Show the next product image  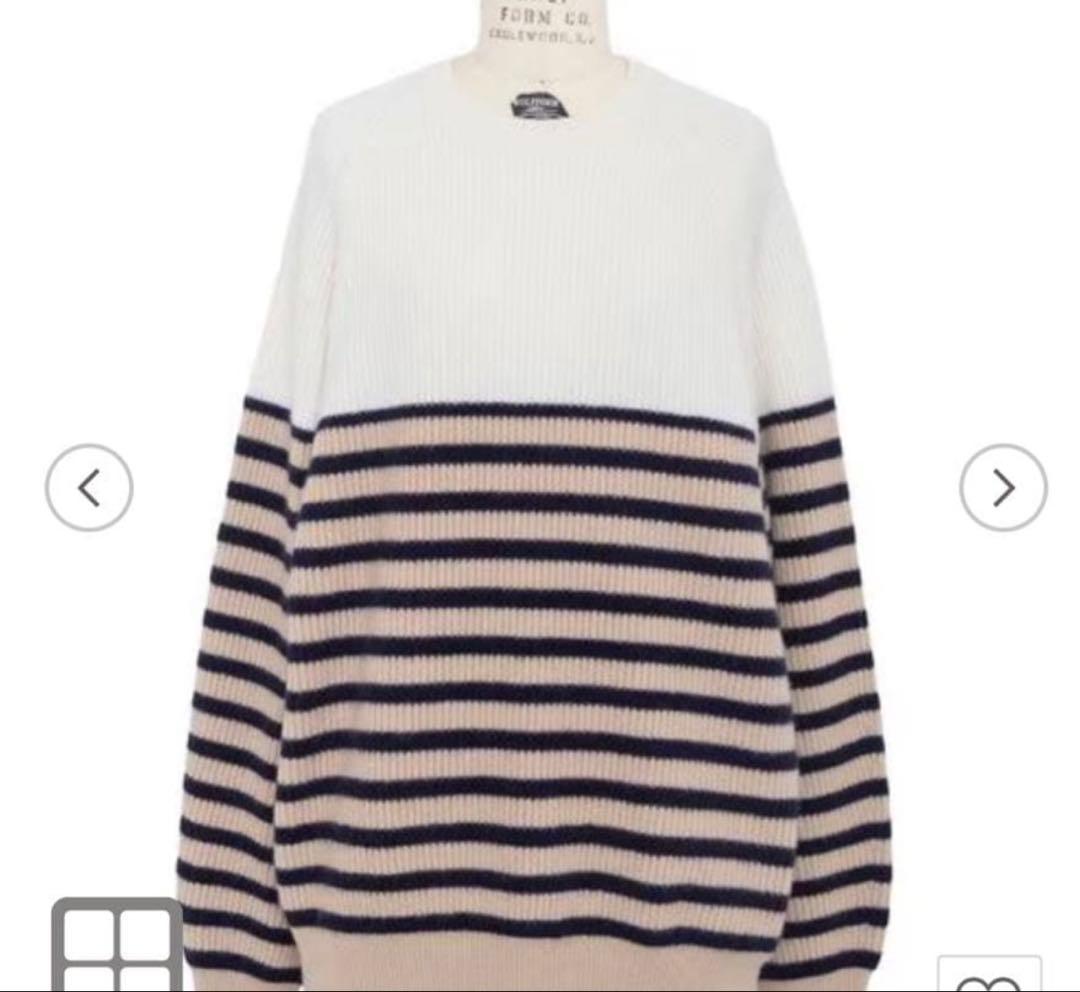(1003, 488)
